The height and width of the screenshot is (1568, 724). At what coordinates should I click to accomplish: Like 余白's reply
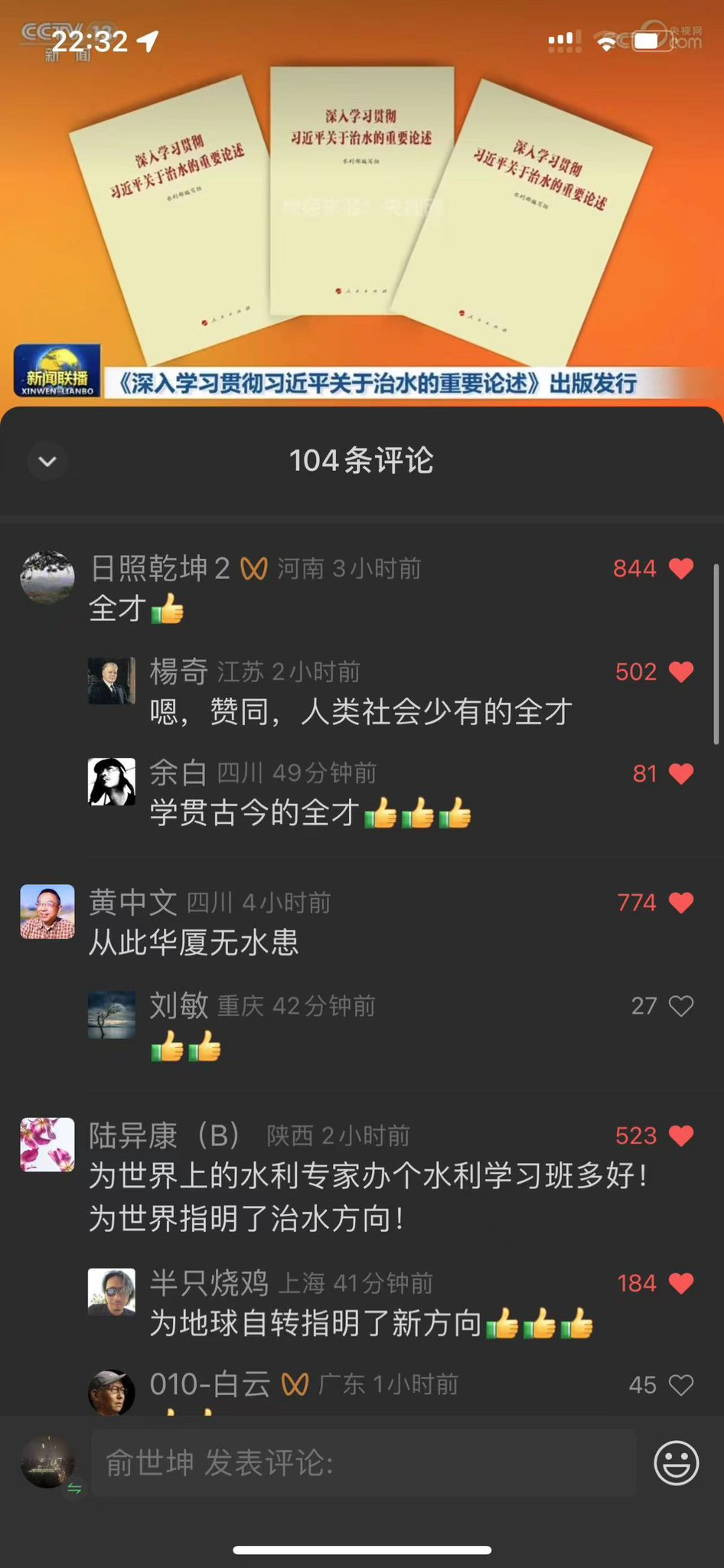click(x=680, y=774)
